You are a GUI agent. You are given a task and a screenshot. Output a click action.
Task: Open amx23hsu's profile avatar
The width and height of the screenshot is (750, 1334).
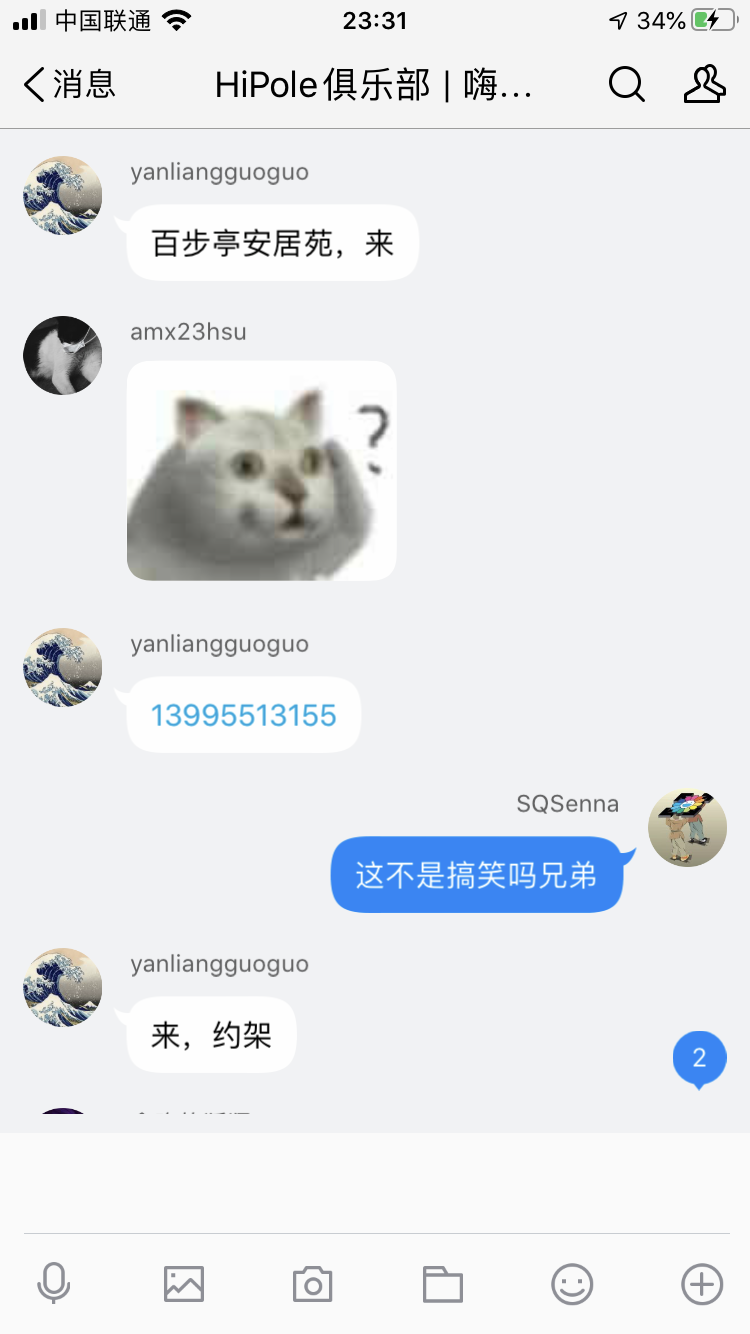point(63,356)
